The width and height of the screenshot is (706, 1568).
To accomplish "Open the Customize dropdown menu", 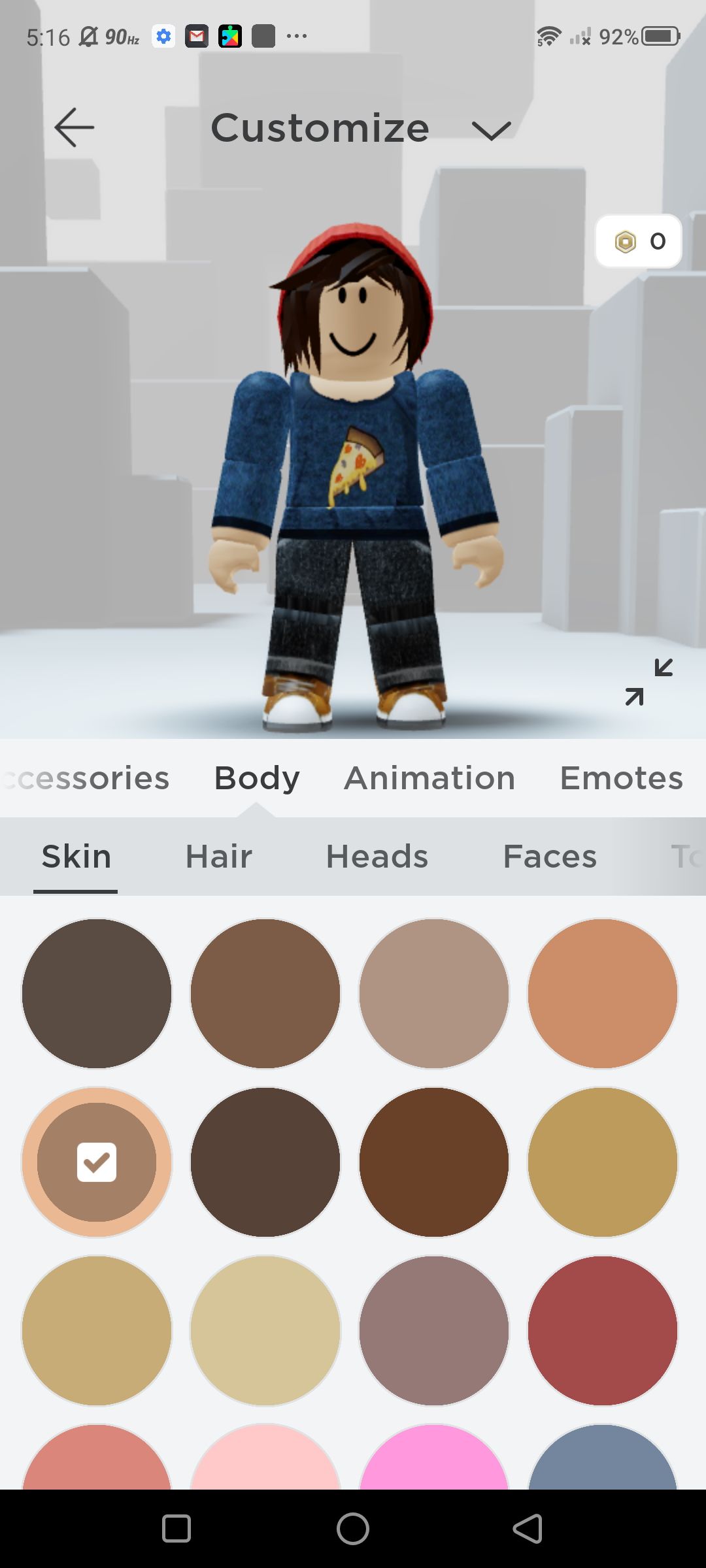I will pos(492,129).
